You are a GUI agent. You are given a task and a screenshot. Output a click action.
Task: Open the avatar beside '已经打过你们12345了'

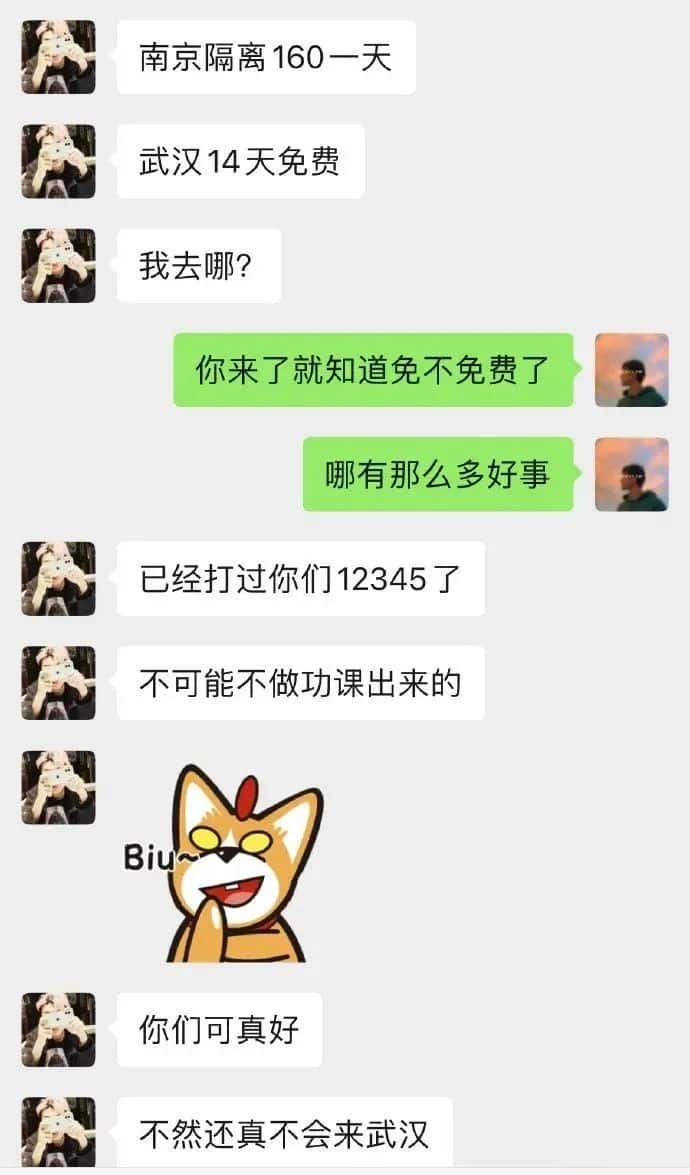[58, 578]
